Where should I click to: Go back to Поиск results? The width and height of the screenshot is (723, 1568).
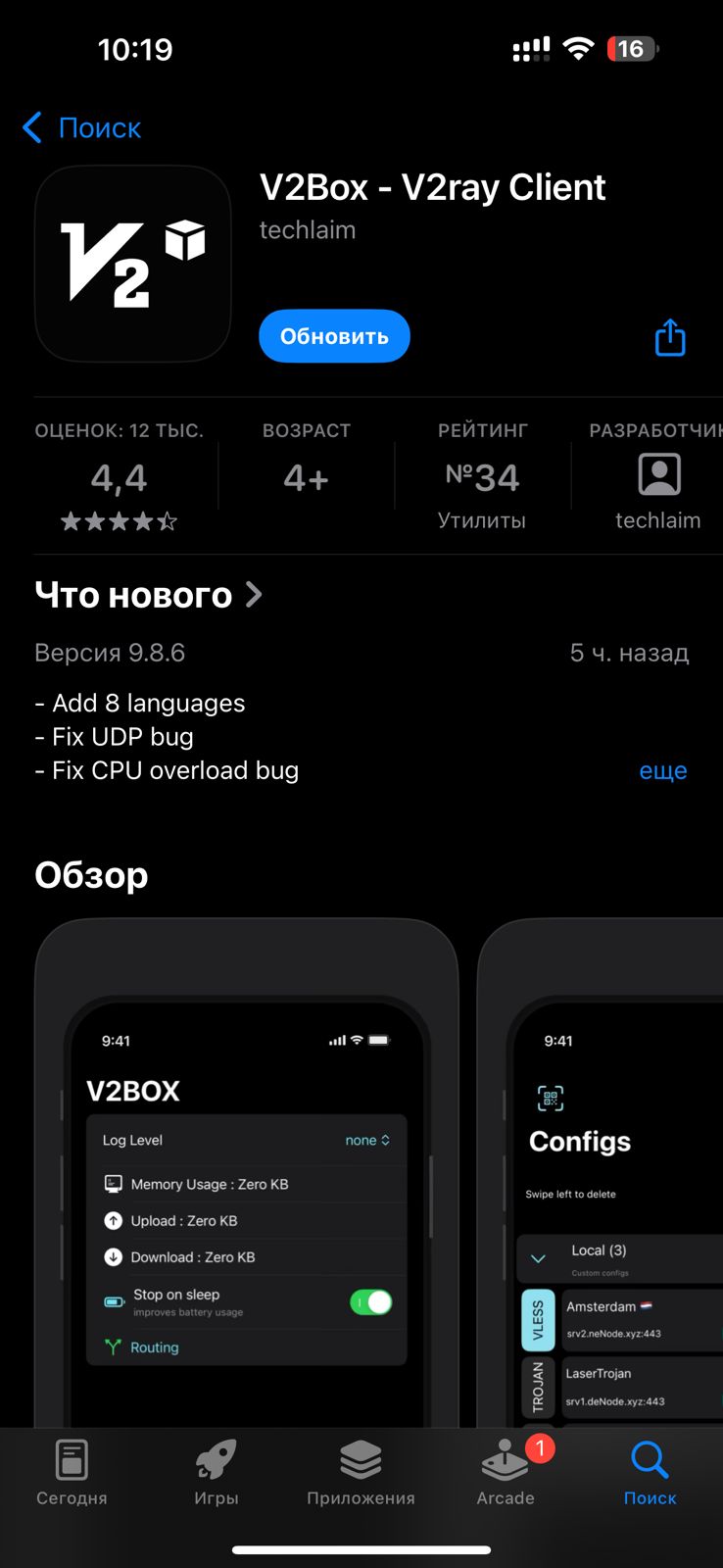pos(82,127)
